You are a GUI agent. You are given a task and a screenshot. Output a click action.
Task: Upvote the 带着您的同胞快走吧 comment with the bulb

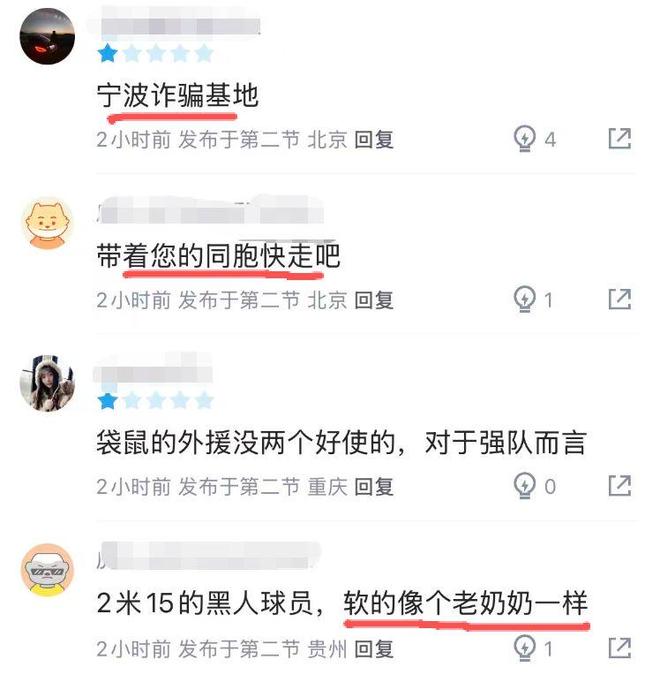(x=525, y=298)
